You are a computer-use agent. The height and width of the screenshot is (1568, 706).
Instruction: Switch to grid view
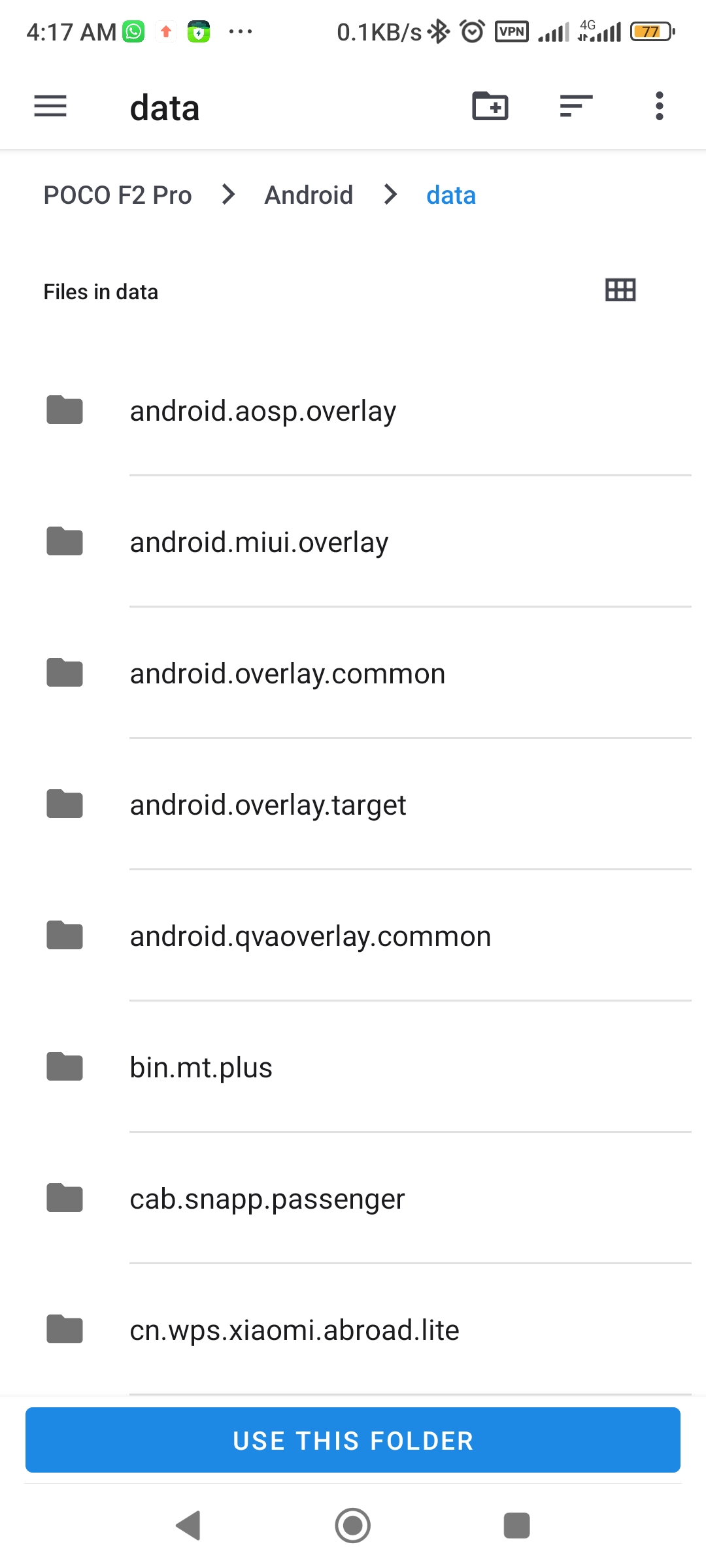[620, 290]
